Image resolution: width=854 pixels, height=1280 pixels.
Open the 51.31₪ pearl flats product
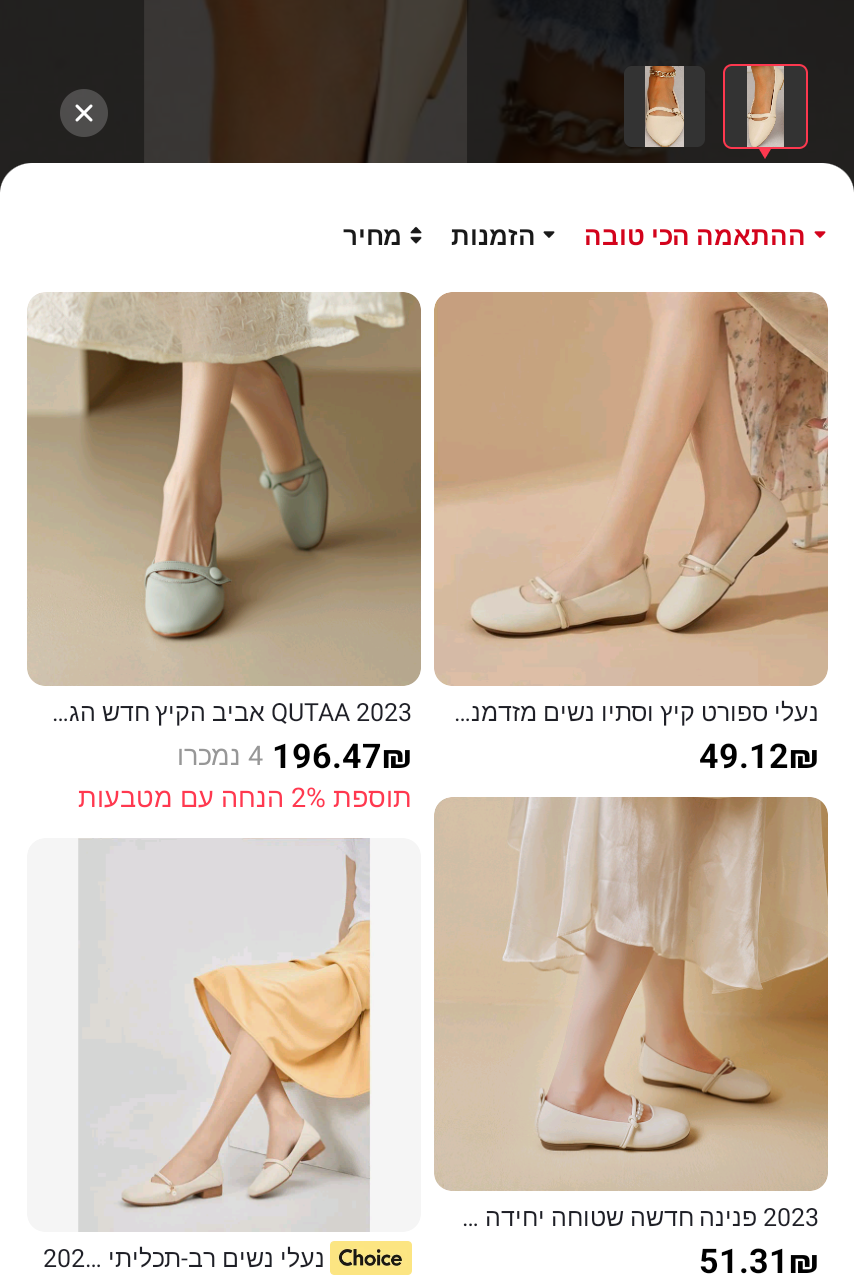(x=631, y=994)
